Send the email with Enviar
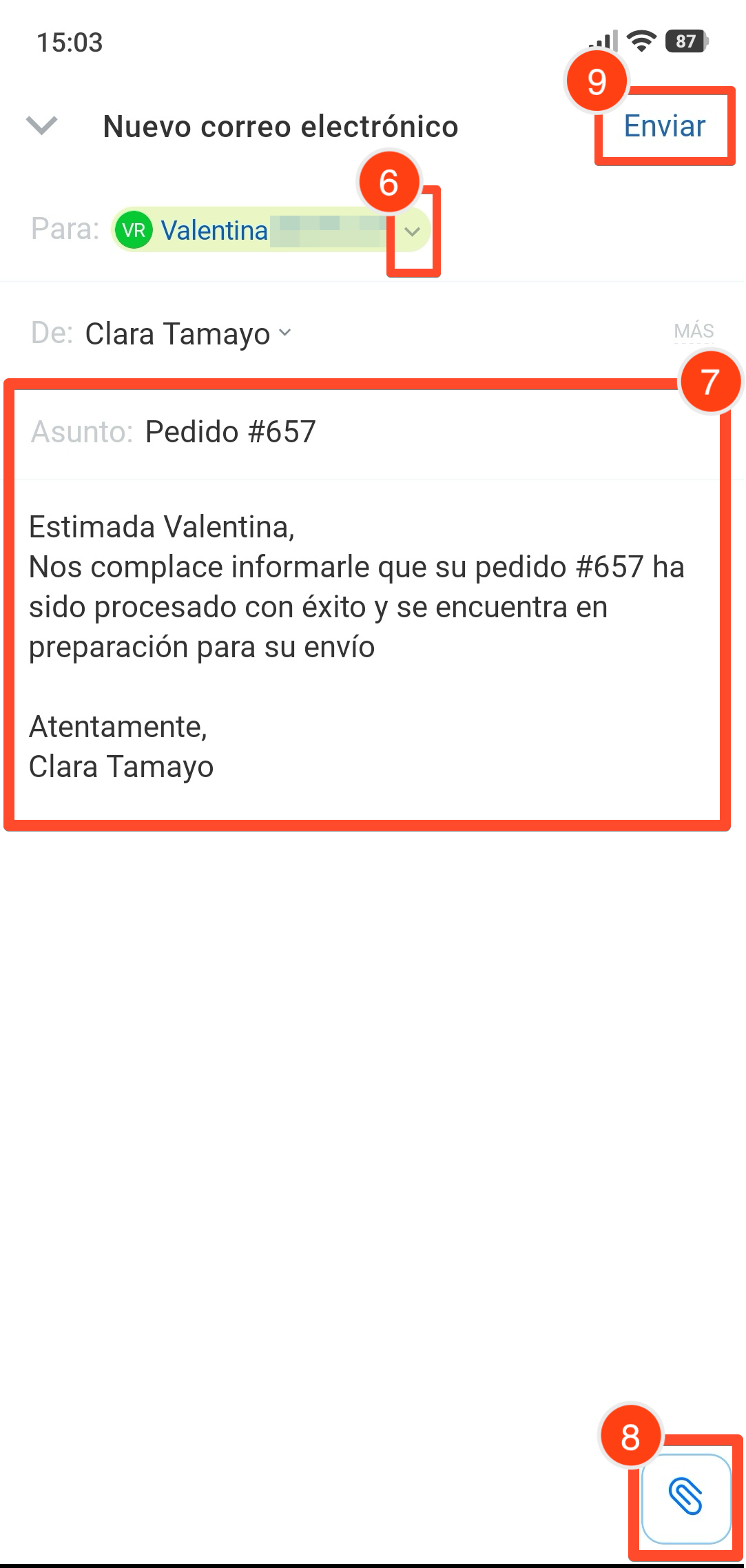The width and height of the screenshot is (746, 1568). click(664, 126)
